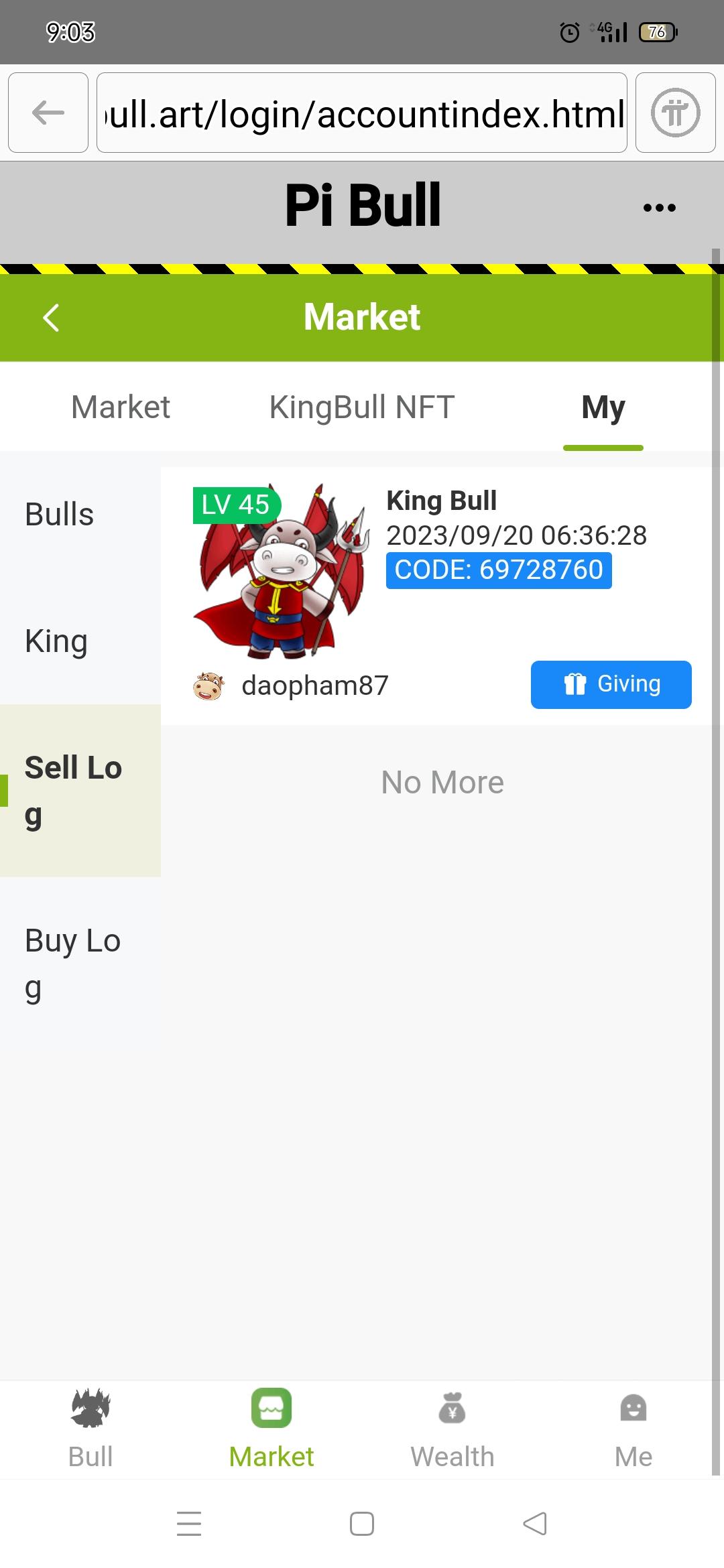
Task: Open the recent apps system button
Action: (x=189, y=1524)
